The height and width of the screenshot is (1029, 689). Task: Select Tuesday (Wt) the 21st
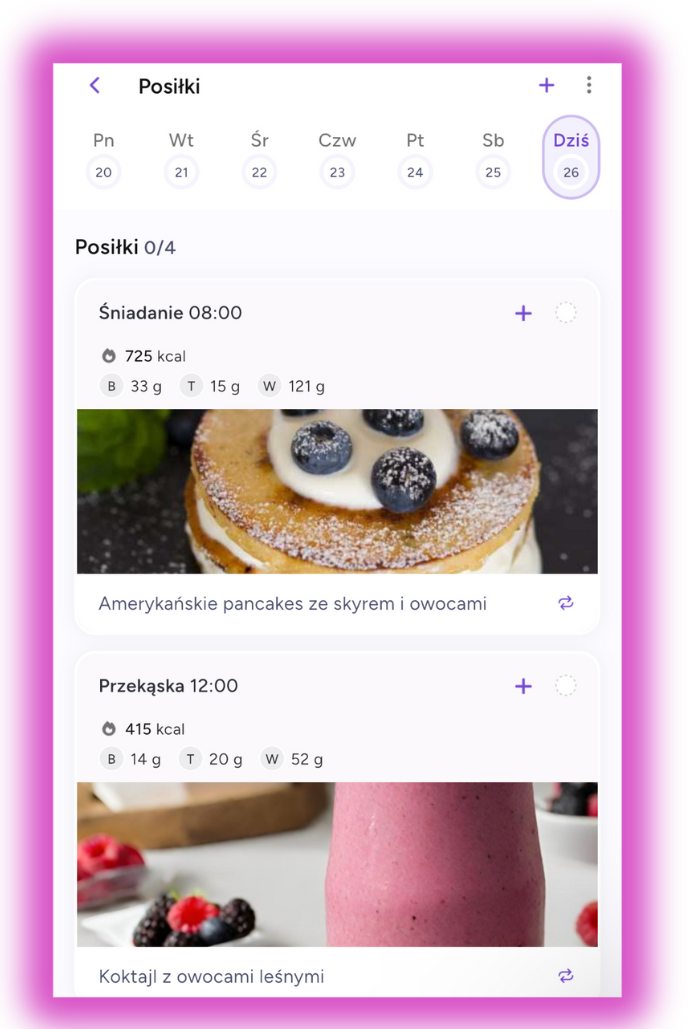(181, 158)
